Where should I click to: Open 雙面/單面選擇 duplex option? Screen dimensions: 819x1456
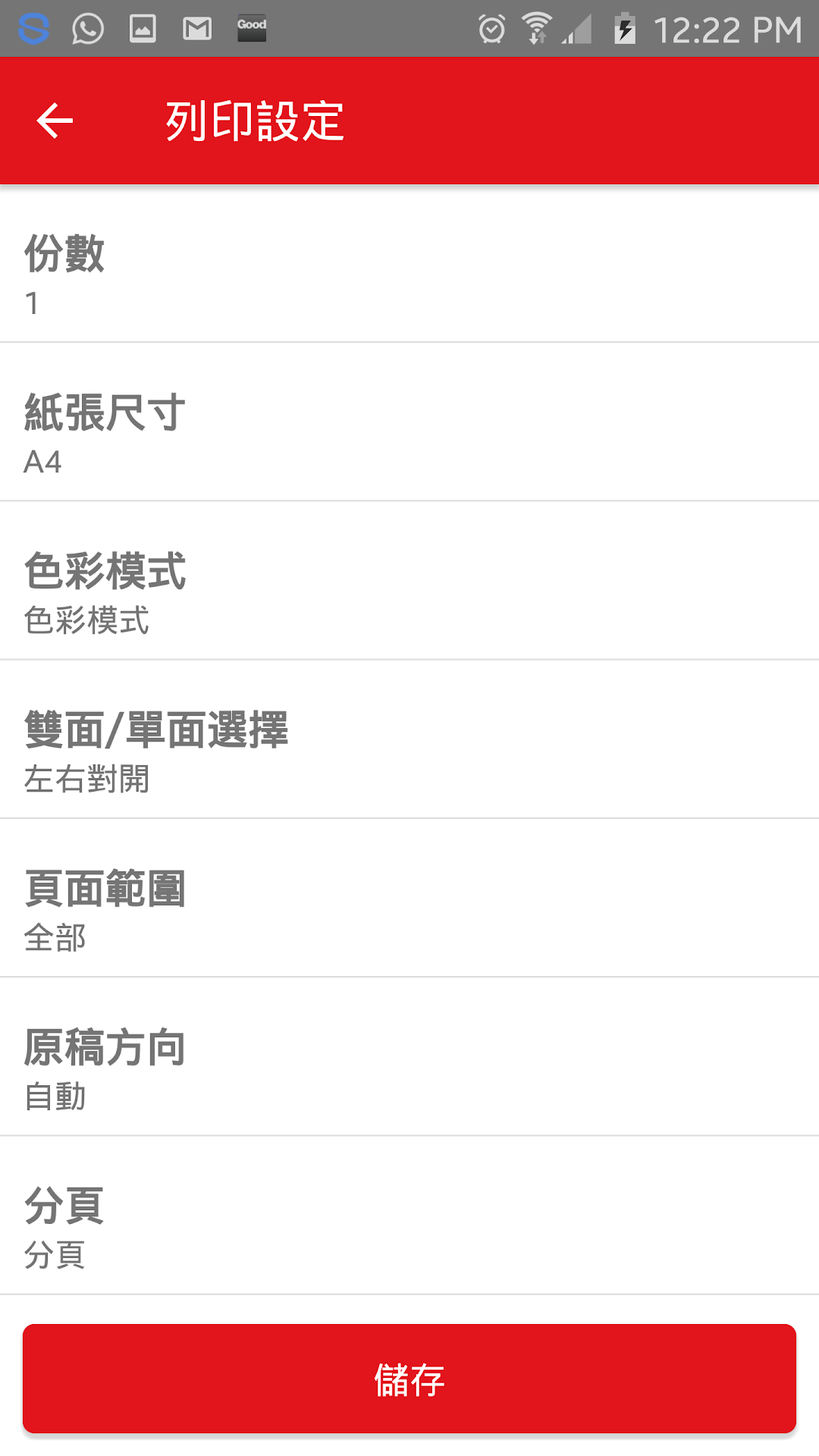click(x=409, y=739)
